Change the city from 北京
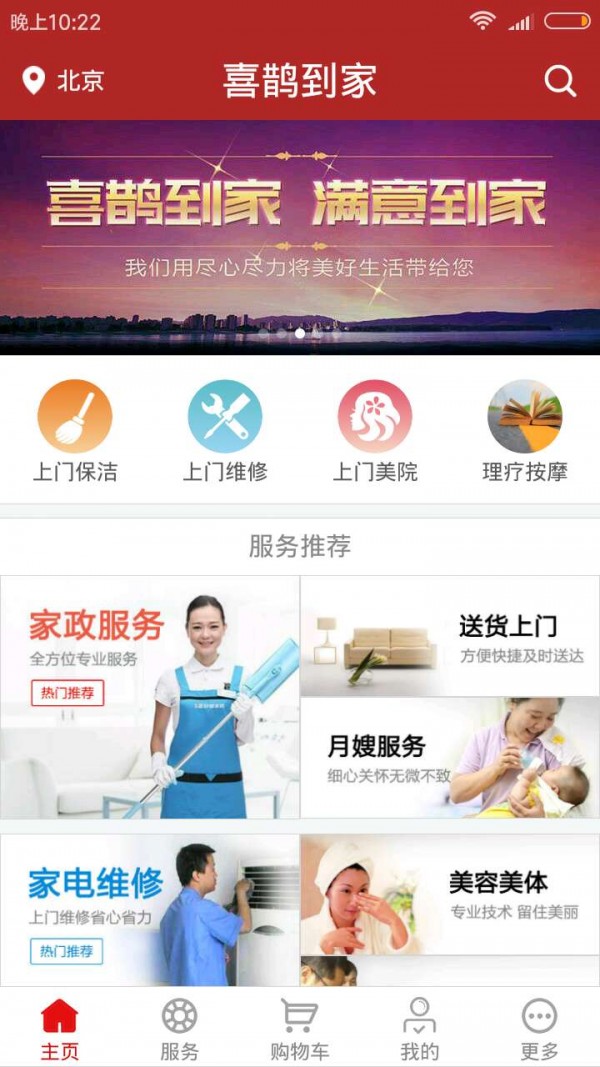Image resolution: width=600 pixels, height=1067 pixels. [x=64, y=81]
